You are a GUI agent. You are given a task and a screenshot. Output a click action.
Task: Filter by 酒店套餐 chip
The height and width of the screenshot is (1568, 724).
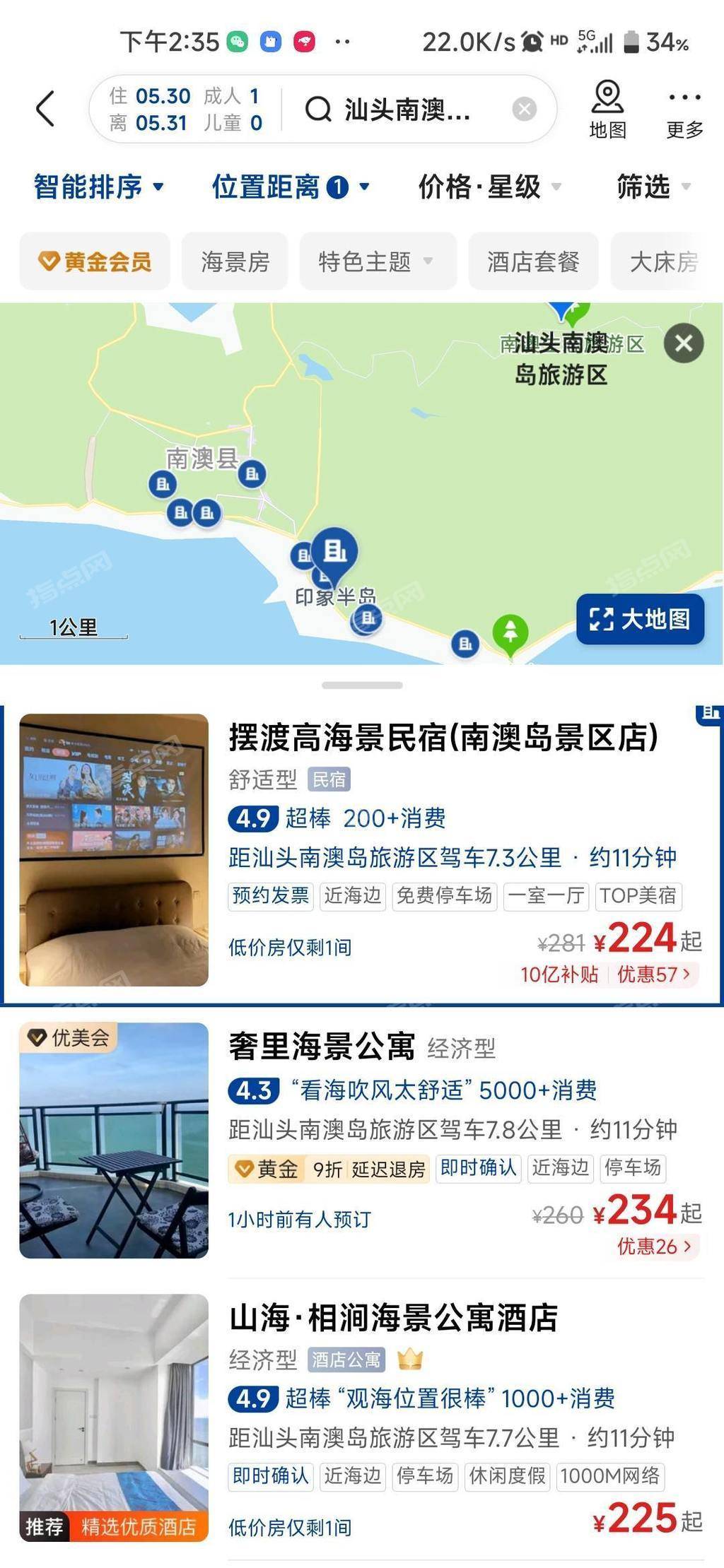[x=533, y=261]
